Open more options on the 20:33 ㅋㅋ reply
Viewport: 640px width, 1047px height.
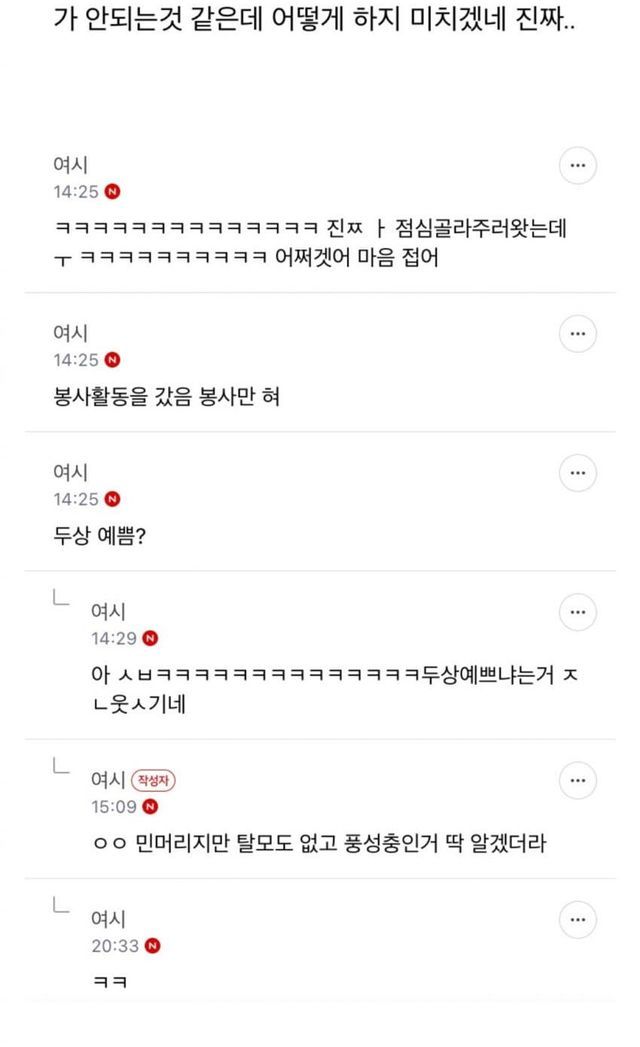click(x=577, y=919)
